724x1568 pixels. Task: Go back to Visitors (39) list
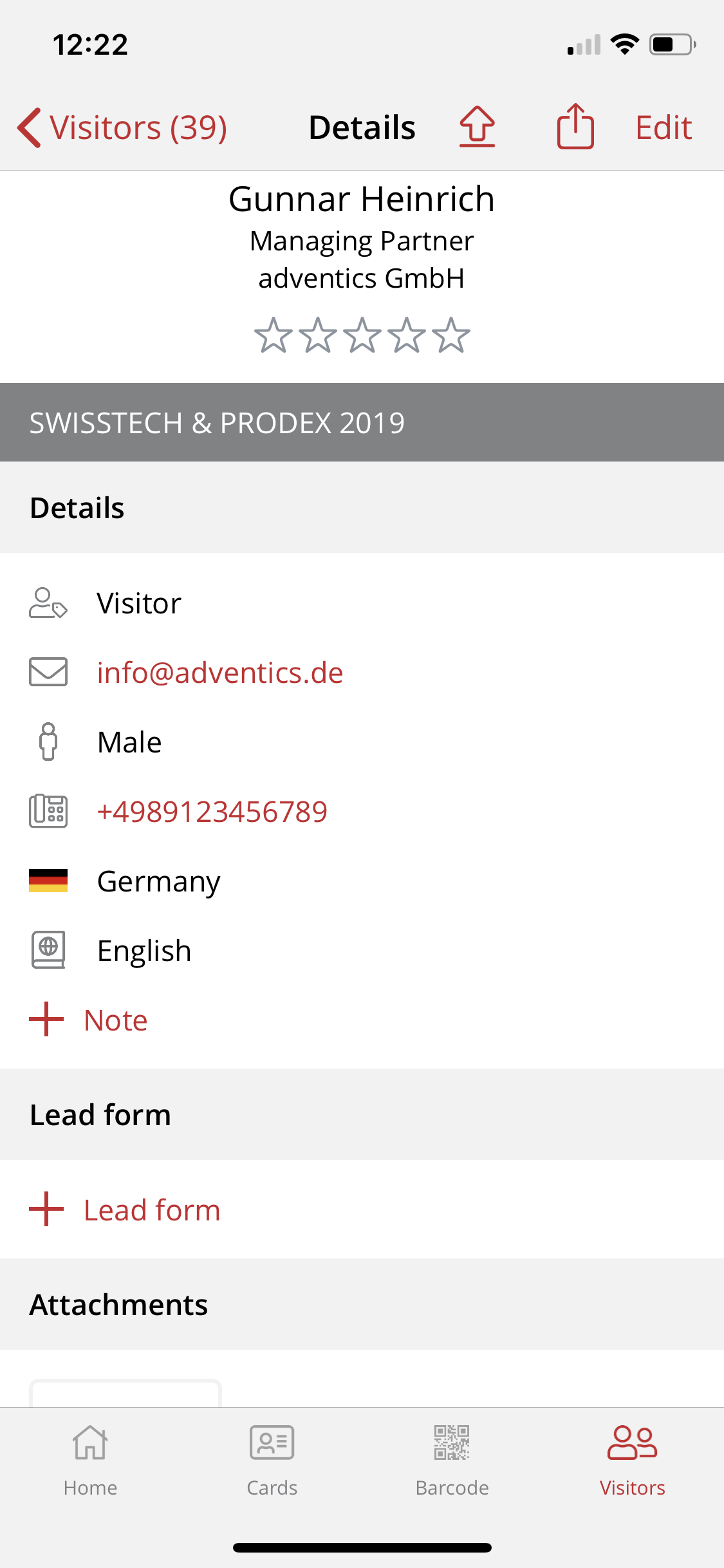pos(122,127)
